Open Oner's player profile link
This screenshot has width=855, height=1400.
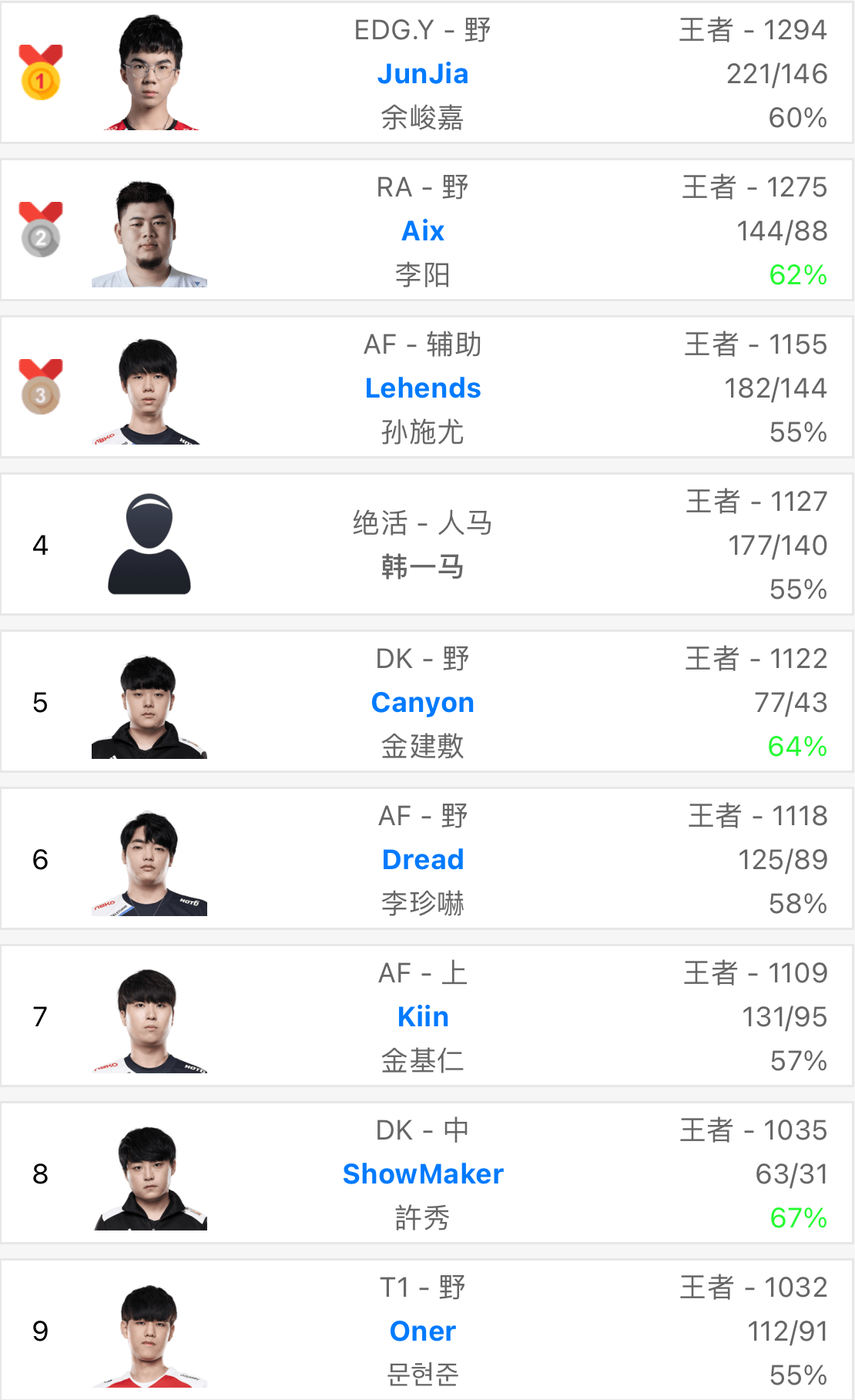point(423,1331)
